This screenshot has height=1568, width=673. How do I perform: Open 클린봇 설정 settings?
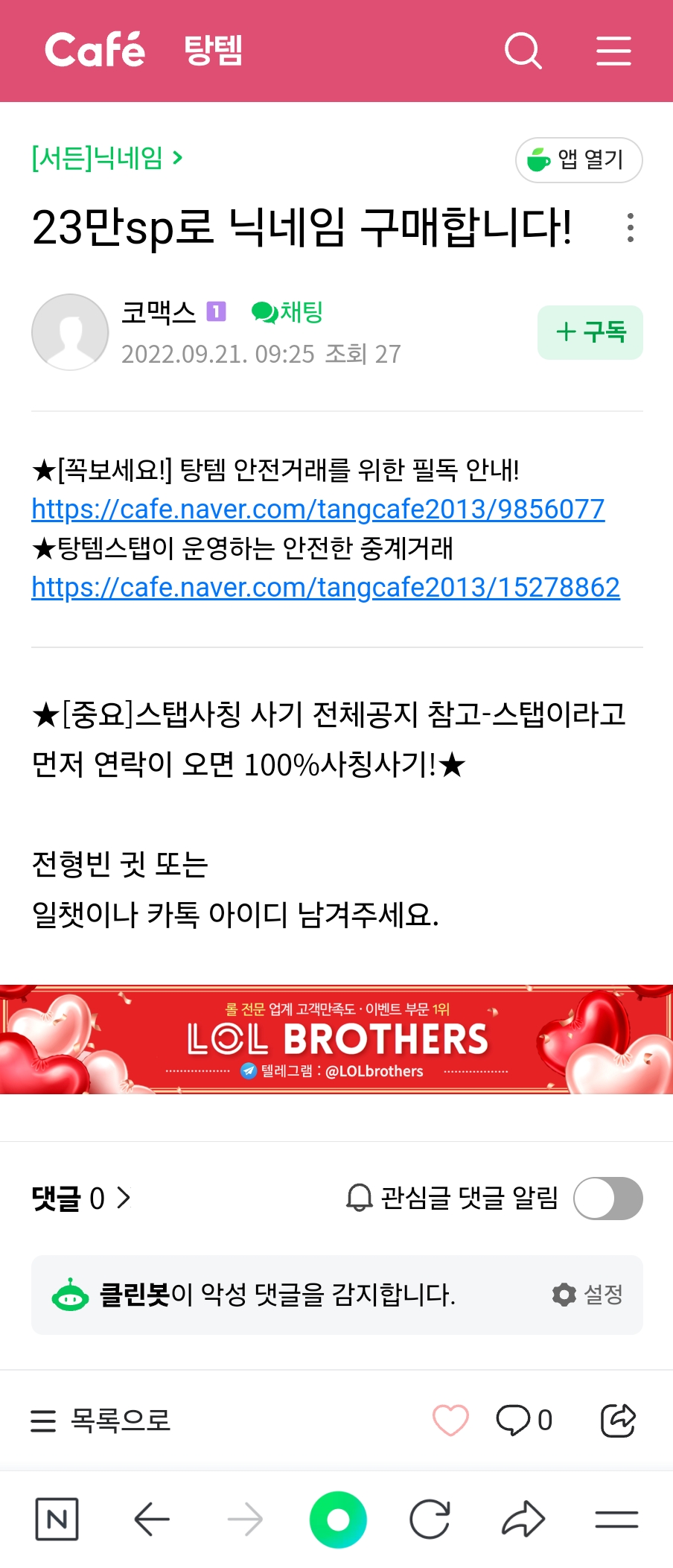coord(588,1295)
